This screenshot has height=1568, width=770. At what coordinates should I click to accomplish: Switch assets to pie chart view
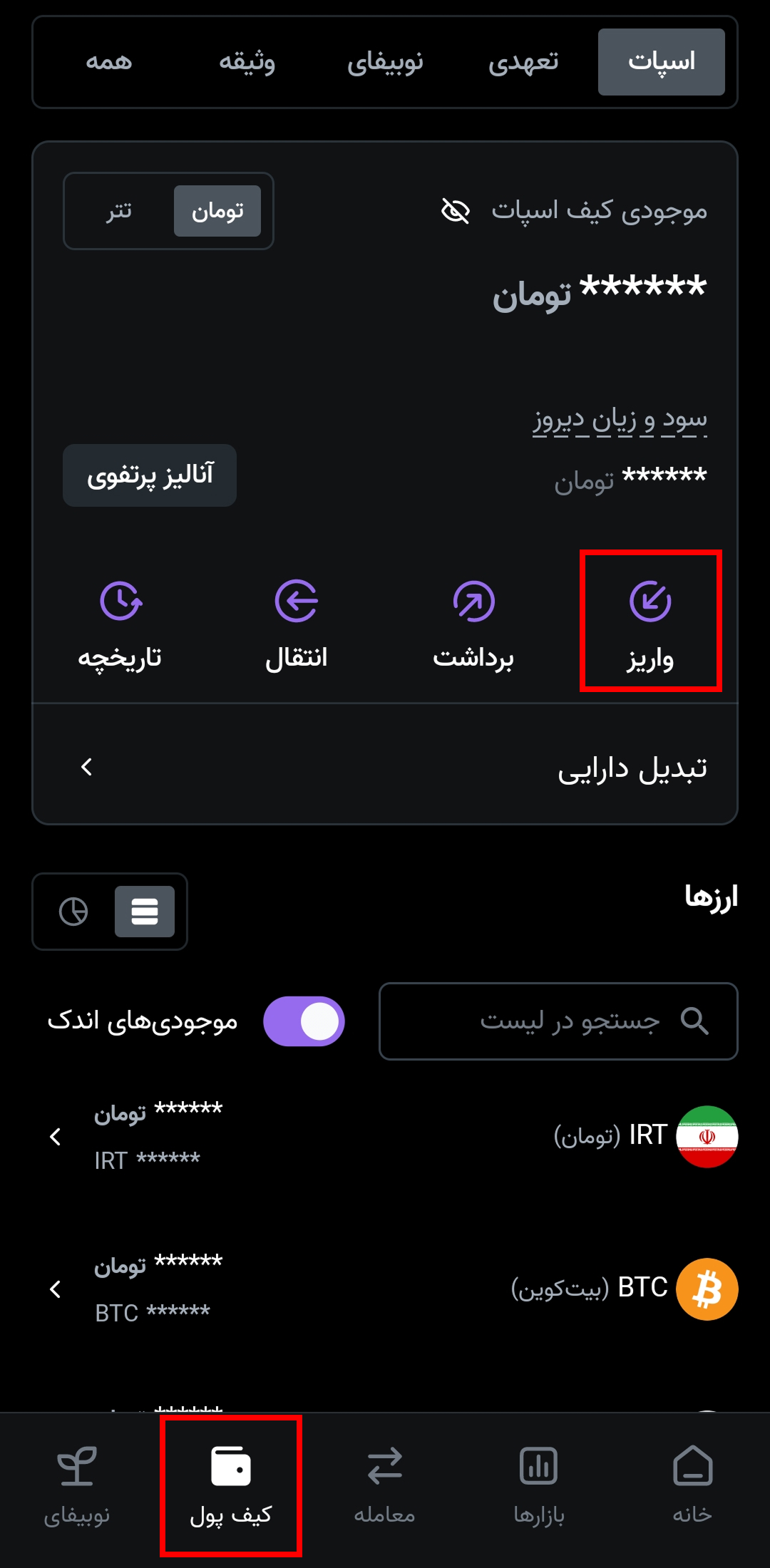73,912
